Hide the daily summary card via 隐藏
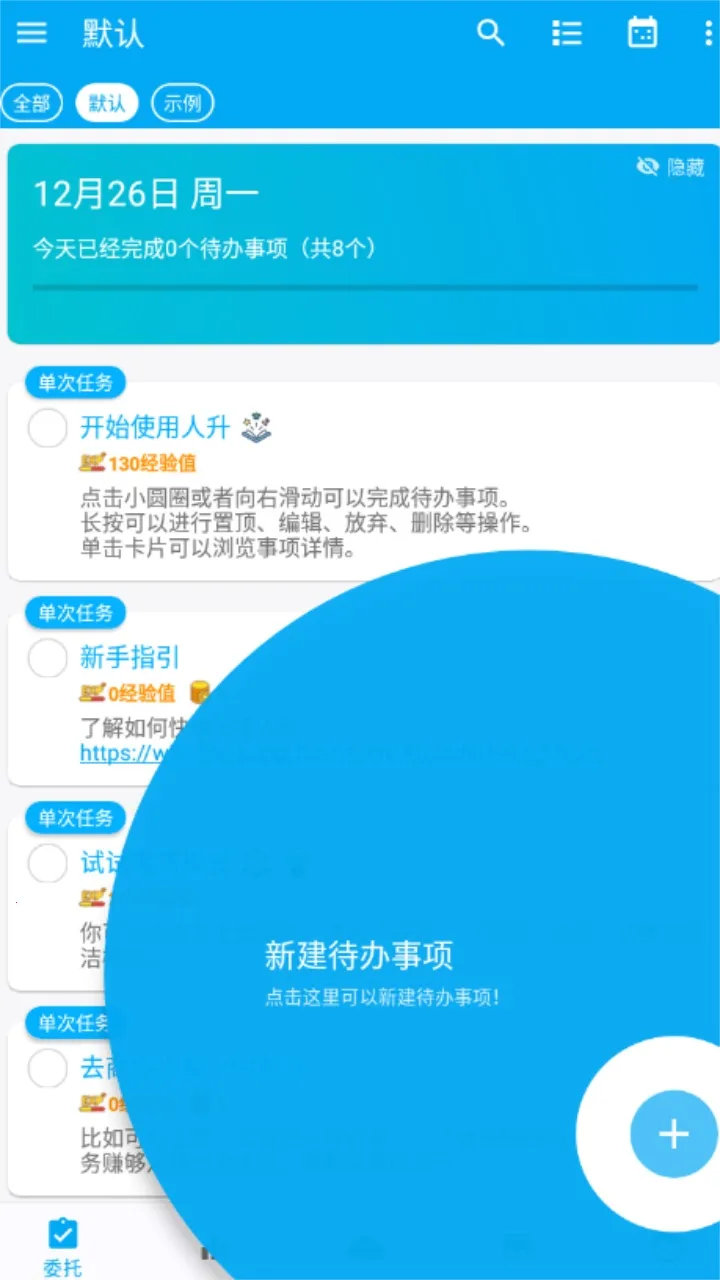720x1280 pixels. 671,167
